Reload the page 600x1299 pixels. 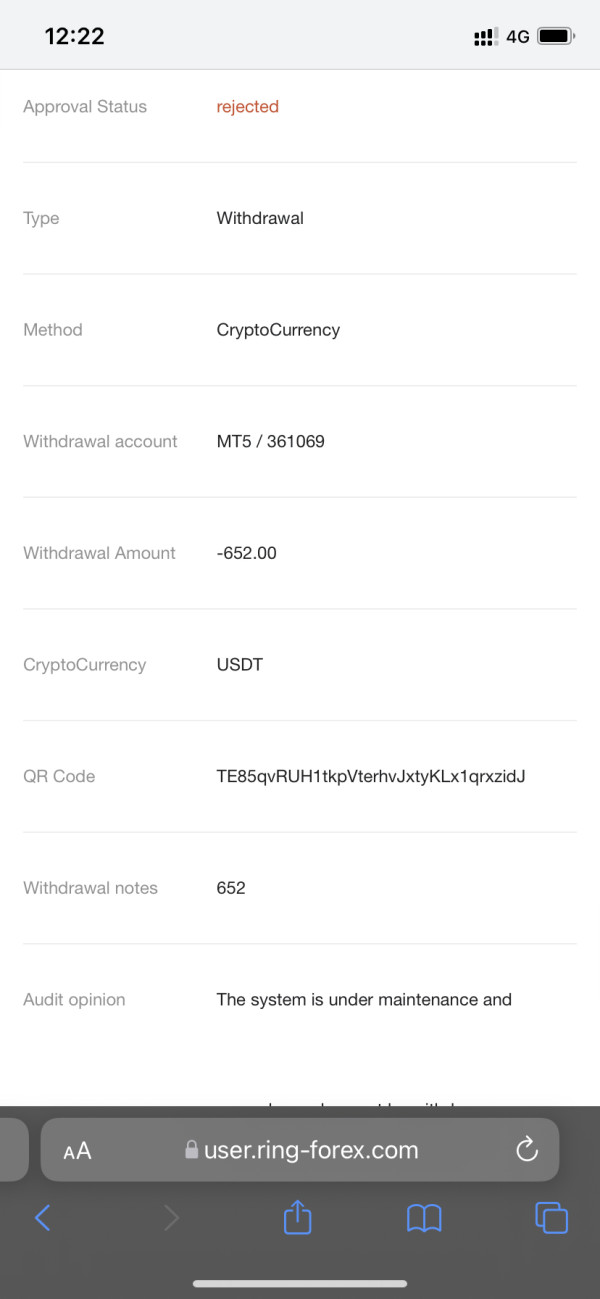[x=527, y=1150]
